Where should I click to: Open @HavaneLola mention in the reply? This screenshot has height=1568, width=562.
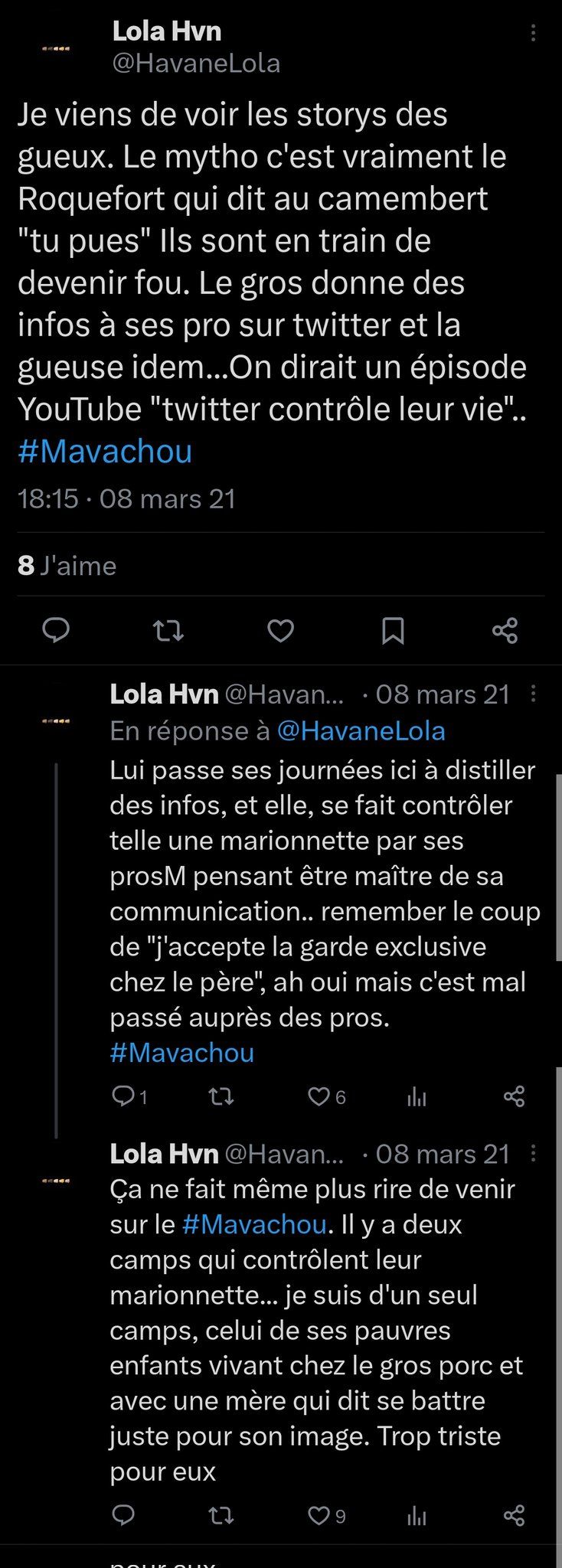[361, 731]
